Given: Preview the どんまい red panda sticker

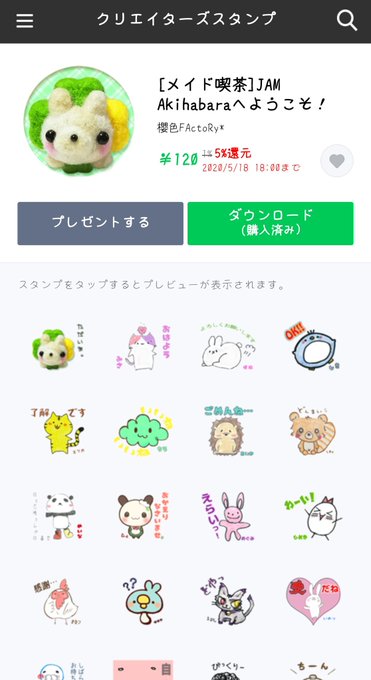Looking at the screenshot, I should (313, 431).
